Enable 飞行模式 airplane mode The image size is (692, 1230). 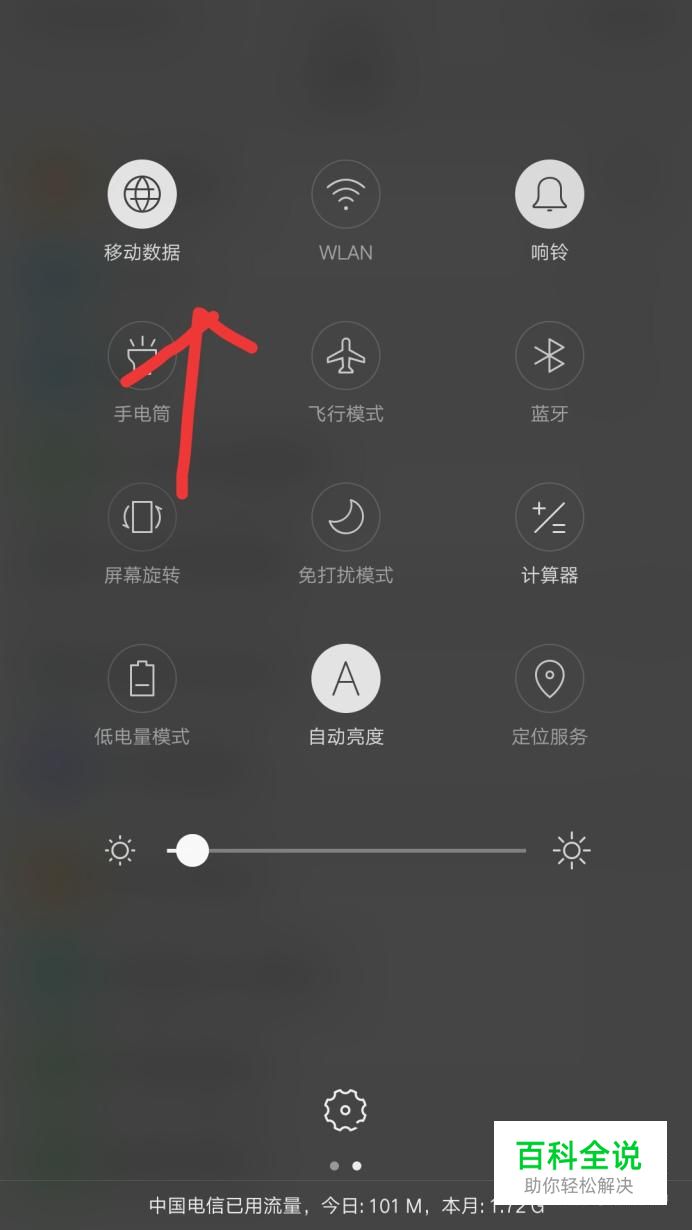point(346,355)
